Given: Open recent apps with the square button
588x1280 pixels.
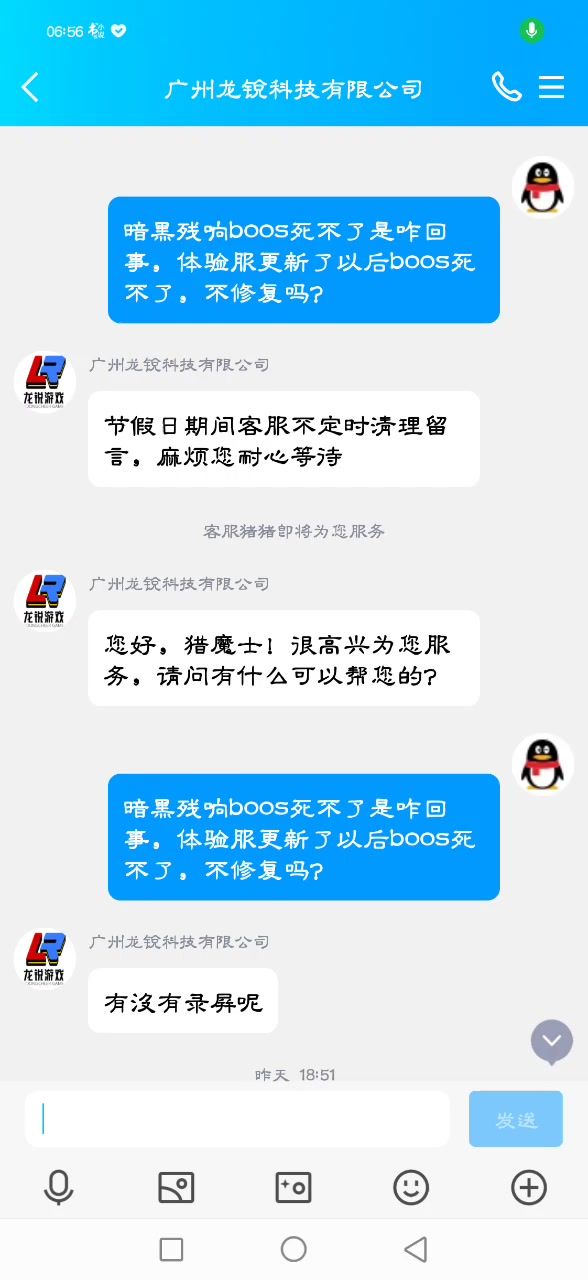Looking at the screenshot, I should (172, 1249).
